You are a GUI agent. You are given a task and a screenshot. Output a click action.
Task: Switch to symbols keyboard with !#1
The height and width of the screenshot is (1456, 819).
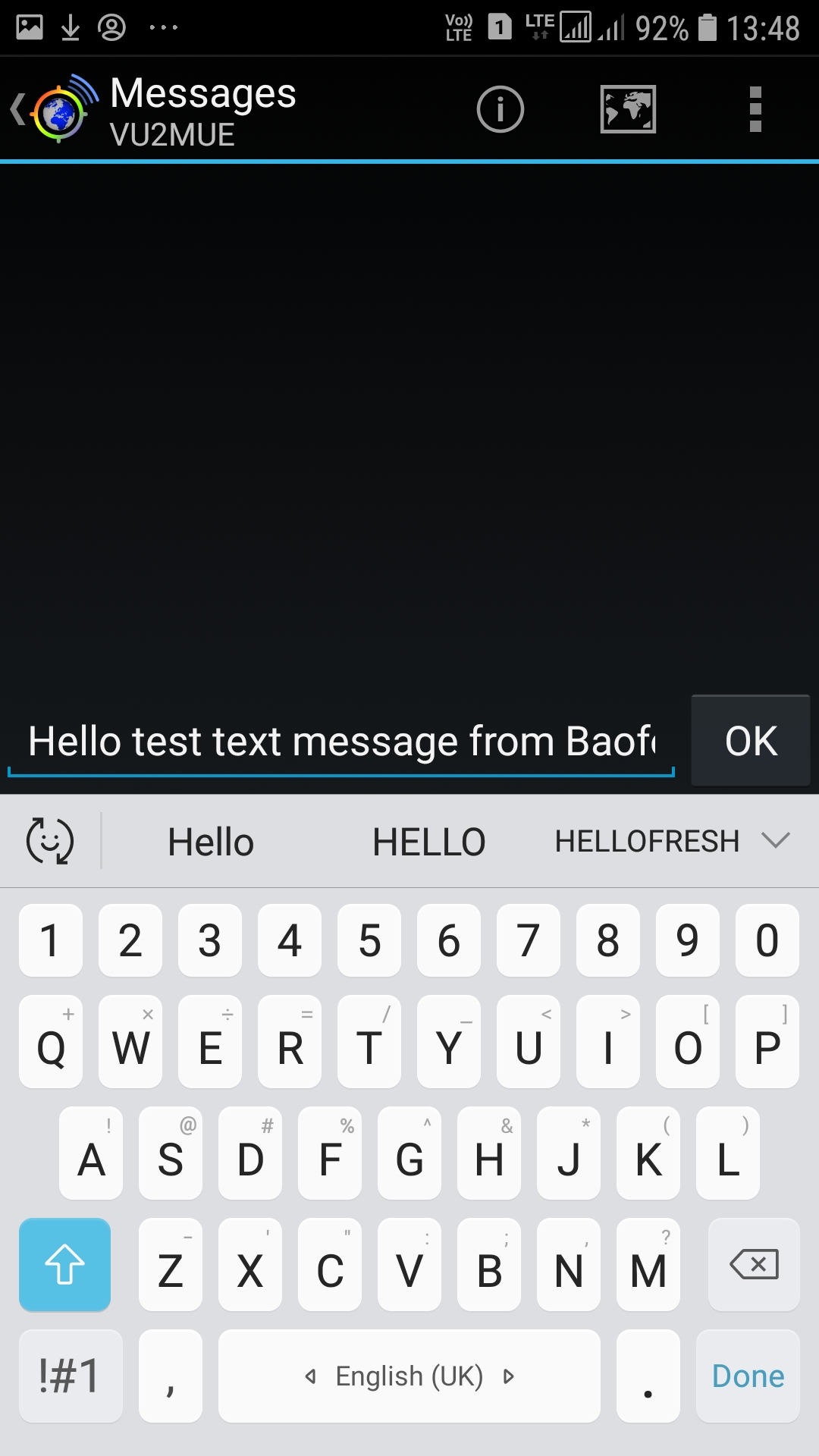[x=70, y=1376]
